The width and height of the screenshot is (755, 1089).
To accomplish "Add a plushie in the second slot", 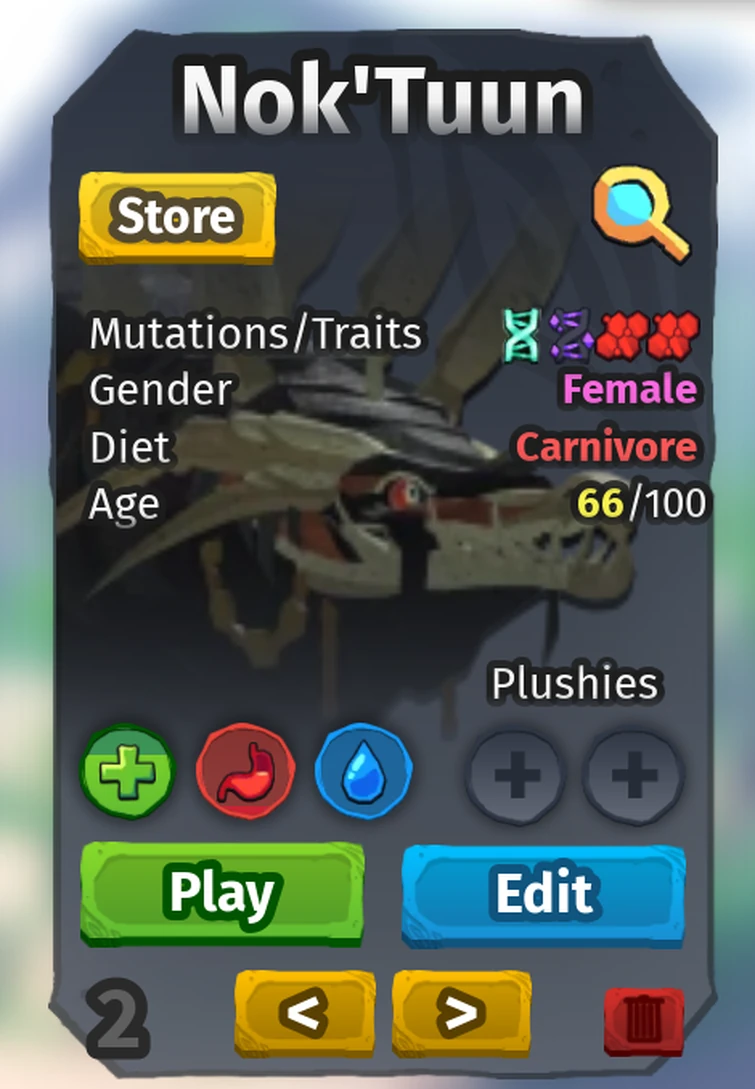I will 634,776.
